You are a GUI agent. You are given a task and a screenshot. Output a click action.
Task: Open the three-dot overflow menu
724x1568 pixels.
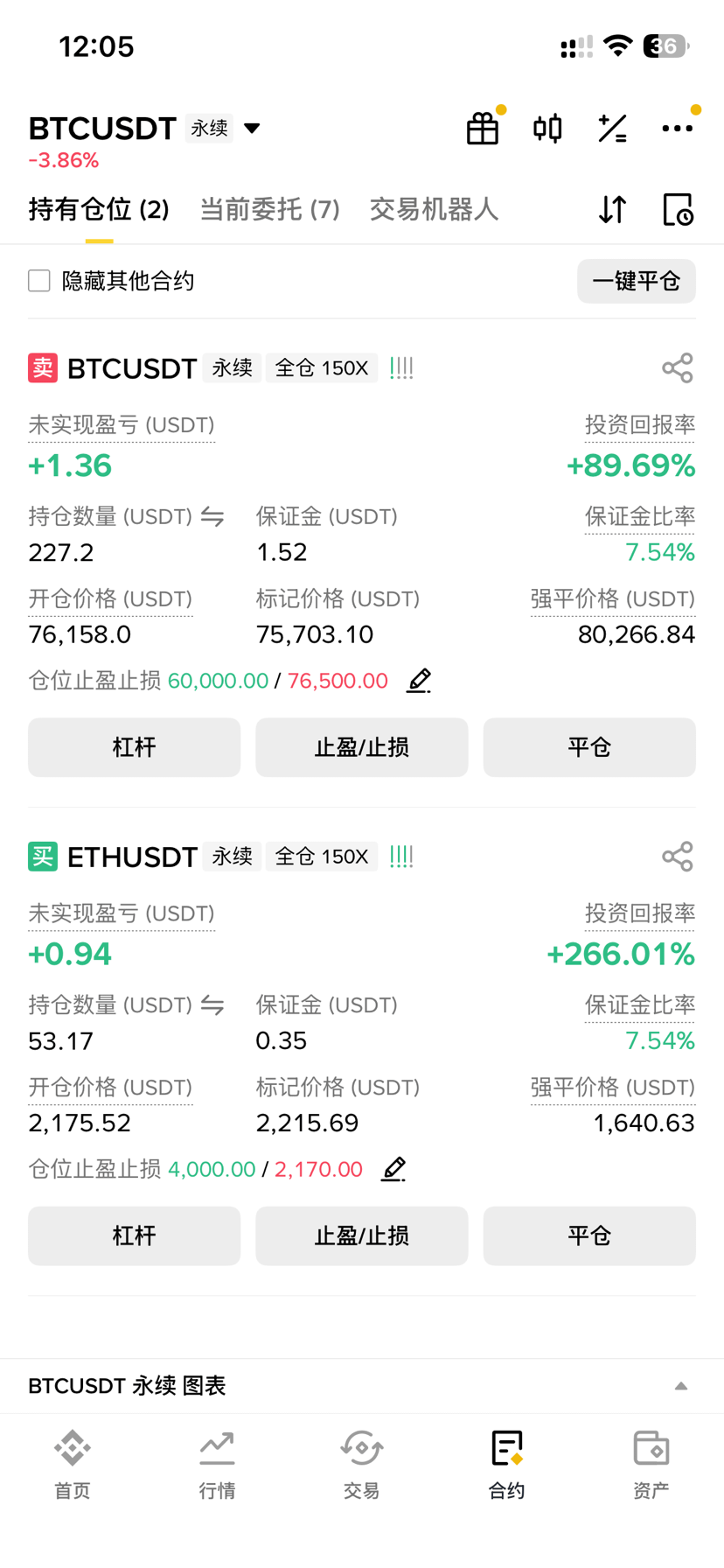click(677, 129)
